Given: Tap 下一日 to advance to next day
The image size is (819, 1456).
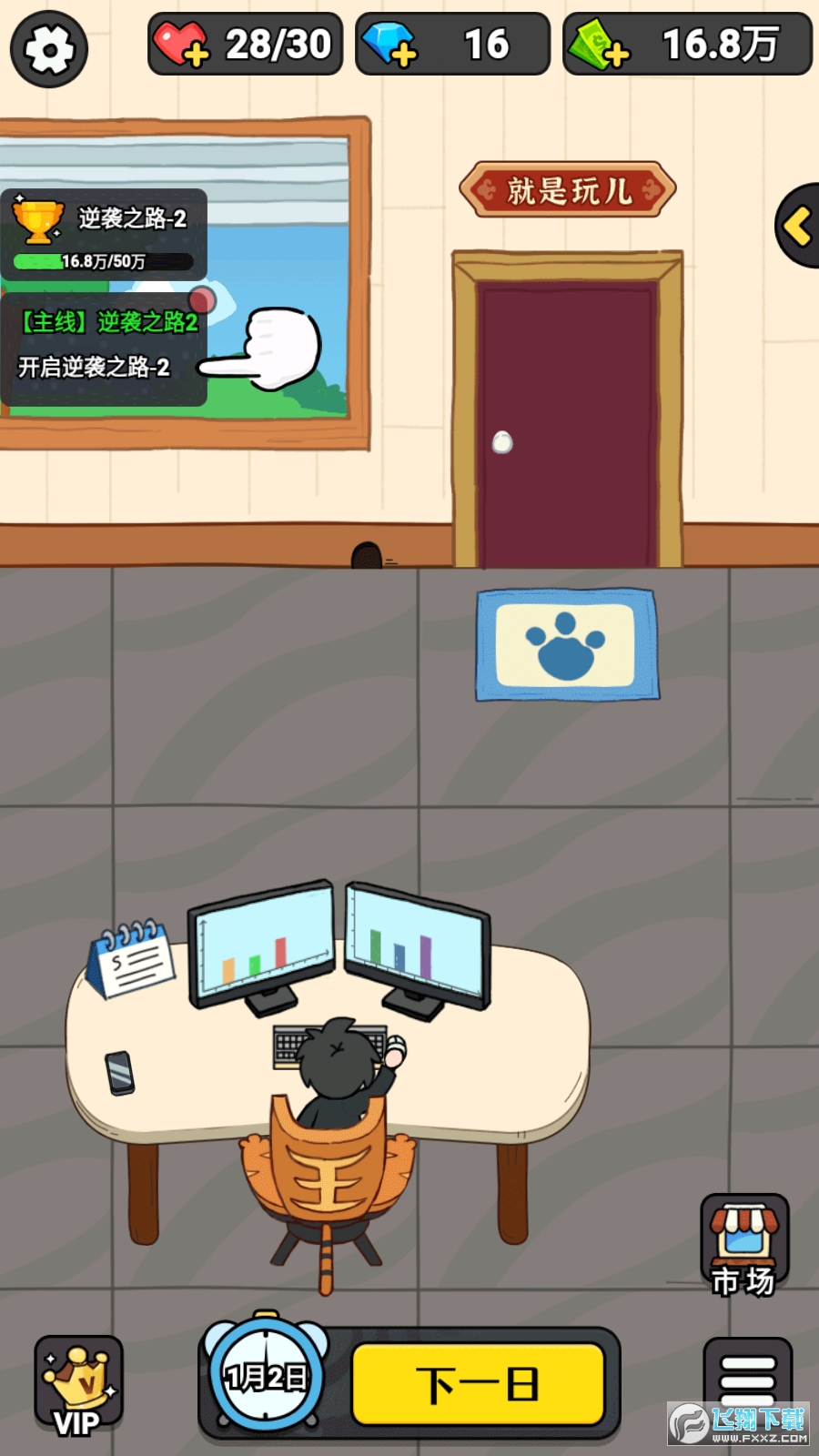Looking at the screenshot, I should click(478, 1384).
